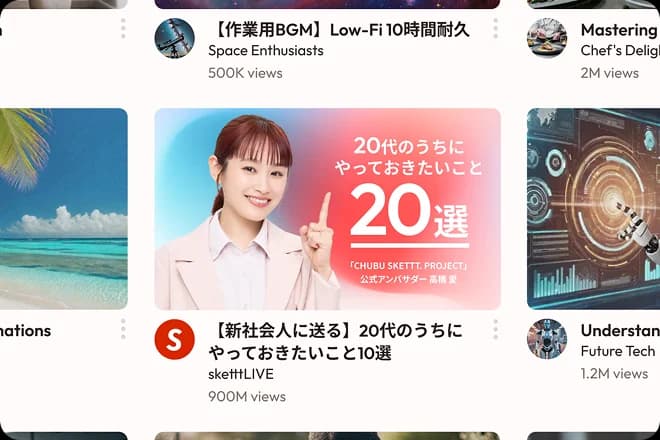Open the Chef's Delight channel avatar
The height and width of the screenshot is (440, 660).
(x=547, y=38)
